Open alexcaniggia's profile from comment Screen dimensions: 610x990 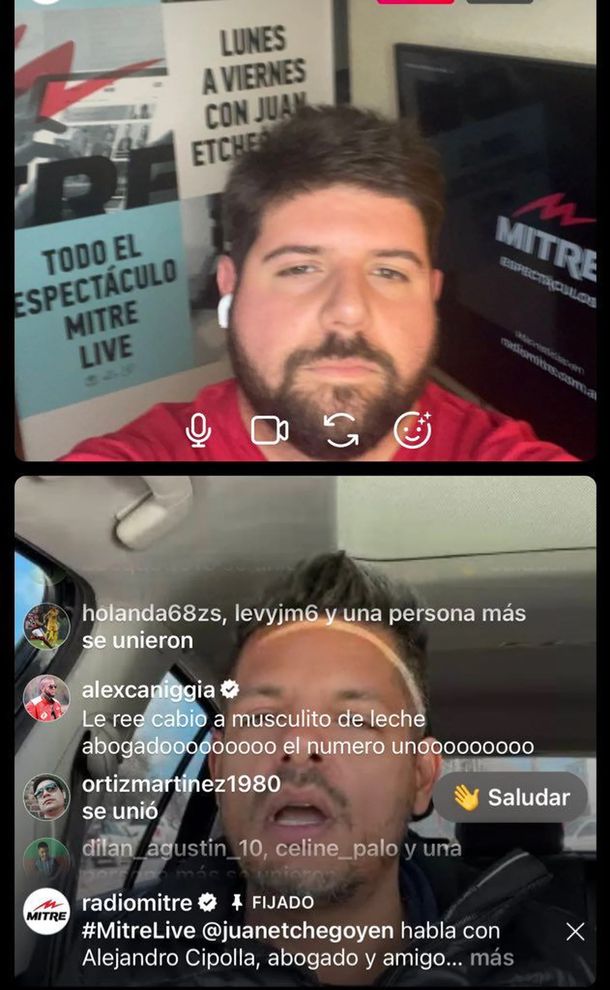click(x=148, y=690)
